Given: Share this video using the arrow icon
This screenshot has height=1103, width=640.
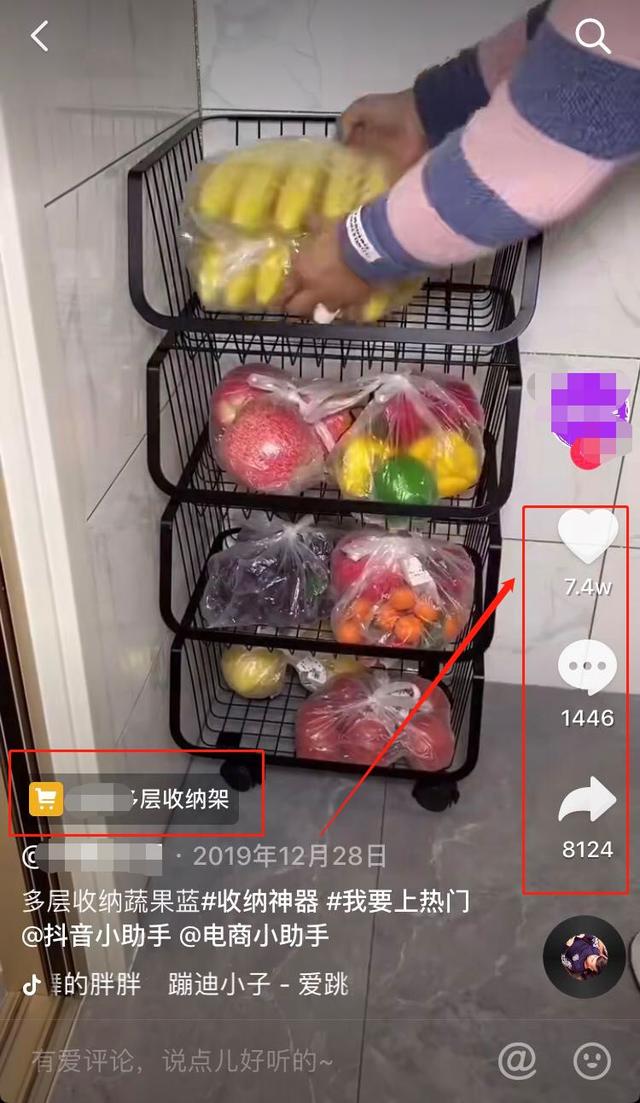Looking at the screenshot, I should pos(587,801).
